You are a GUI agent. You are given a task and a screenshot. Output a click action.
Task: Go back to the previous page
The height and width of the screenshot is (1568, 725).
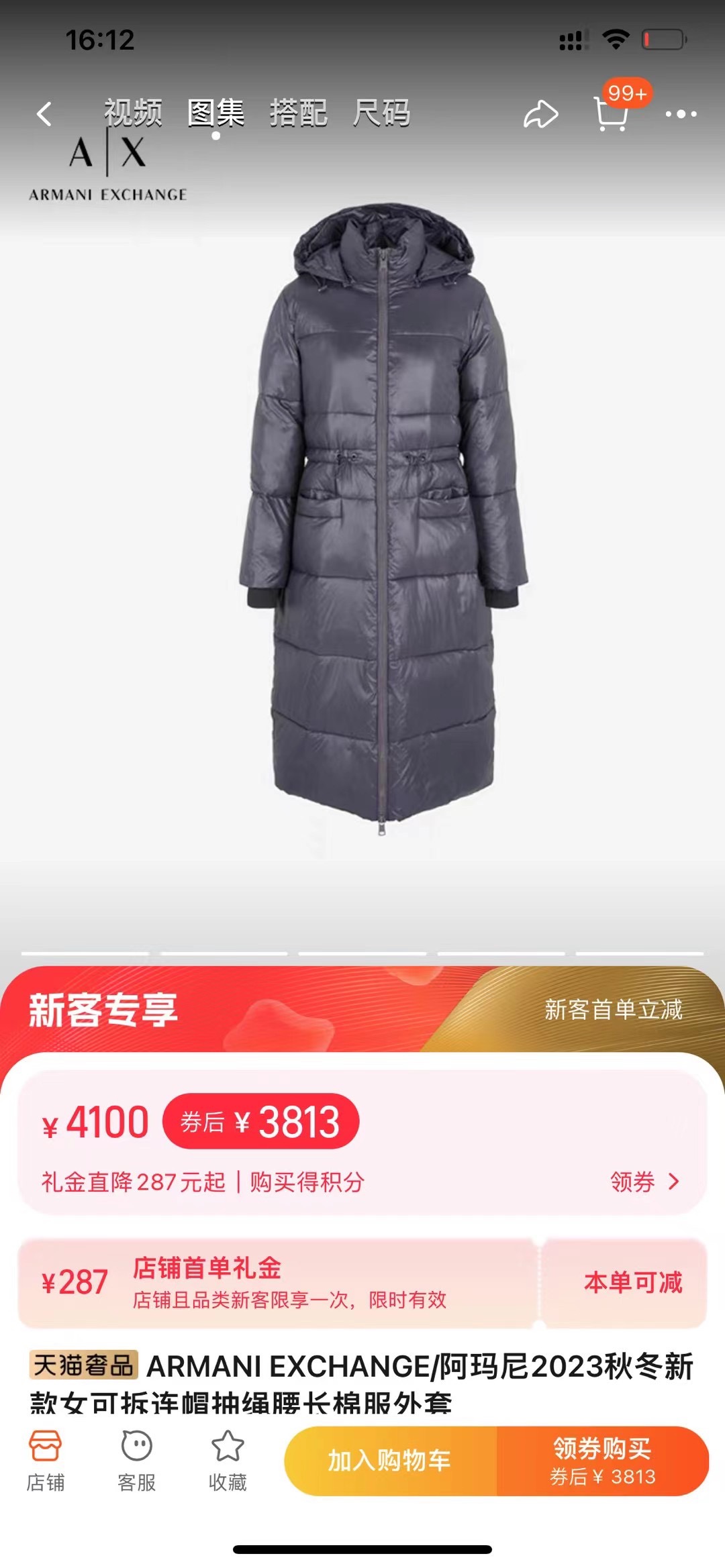(44, 114)
